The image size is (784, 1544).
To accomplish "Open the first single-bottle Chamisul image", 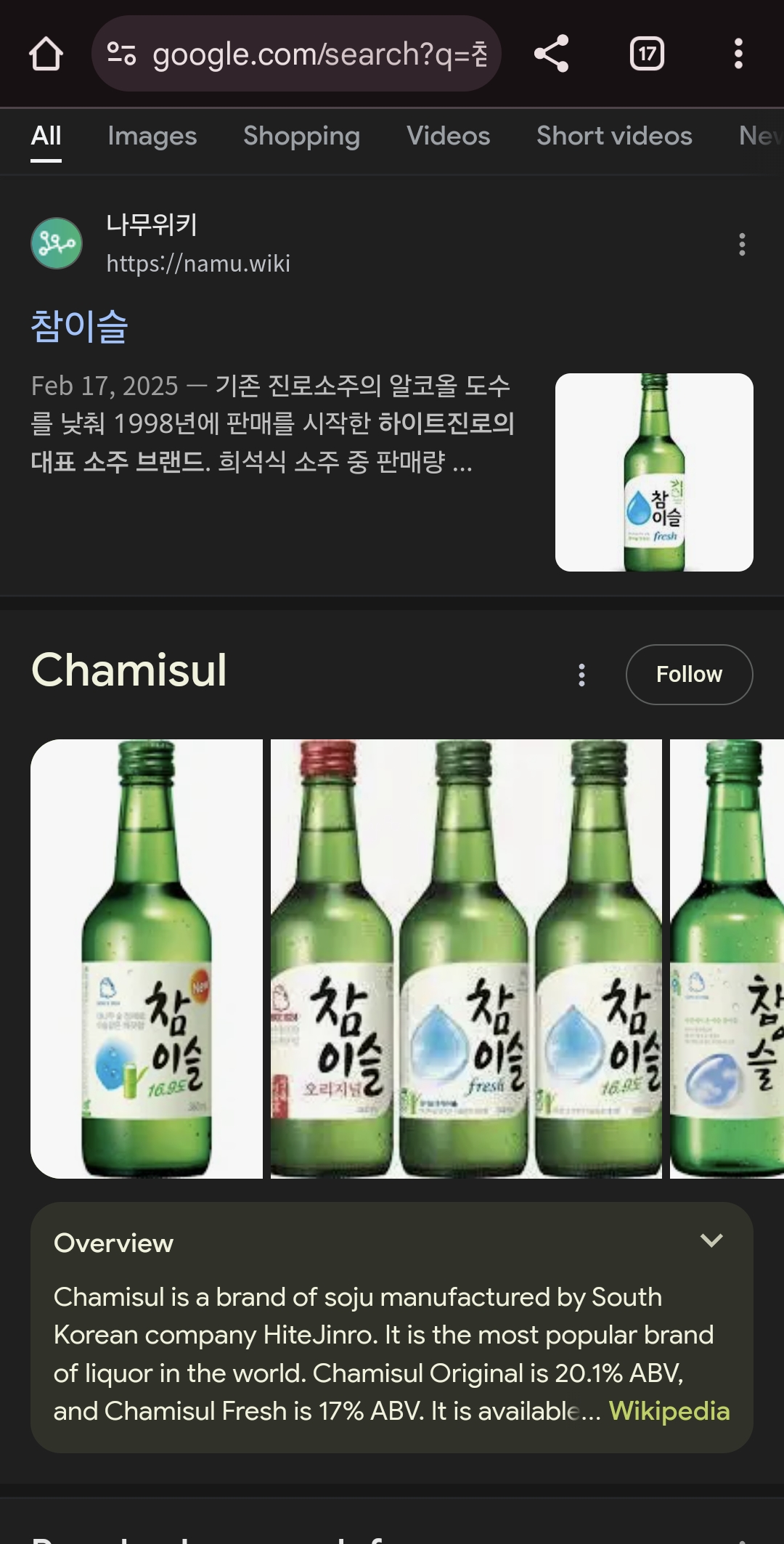I will pyautogui.click(x=147, y=959).
